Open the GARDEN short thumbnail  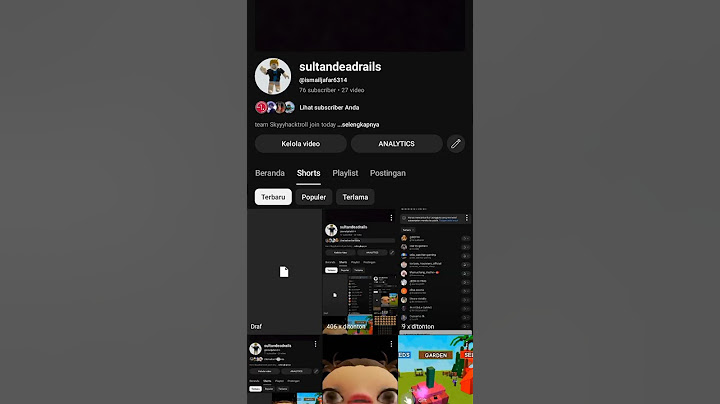click(435, 370)
